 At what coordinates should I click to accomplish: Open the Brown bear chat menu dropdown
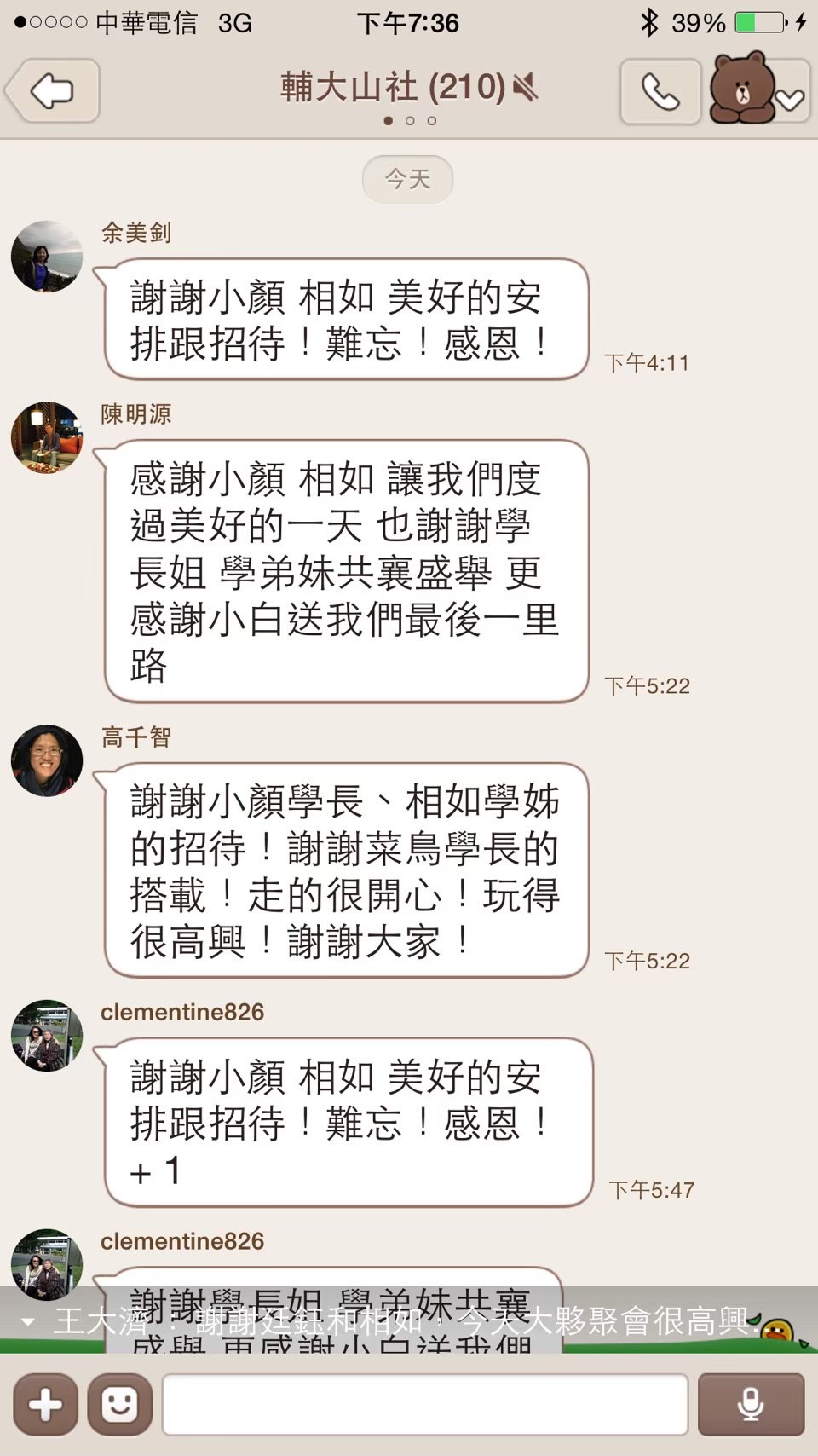(758, 90)
